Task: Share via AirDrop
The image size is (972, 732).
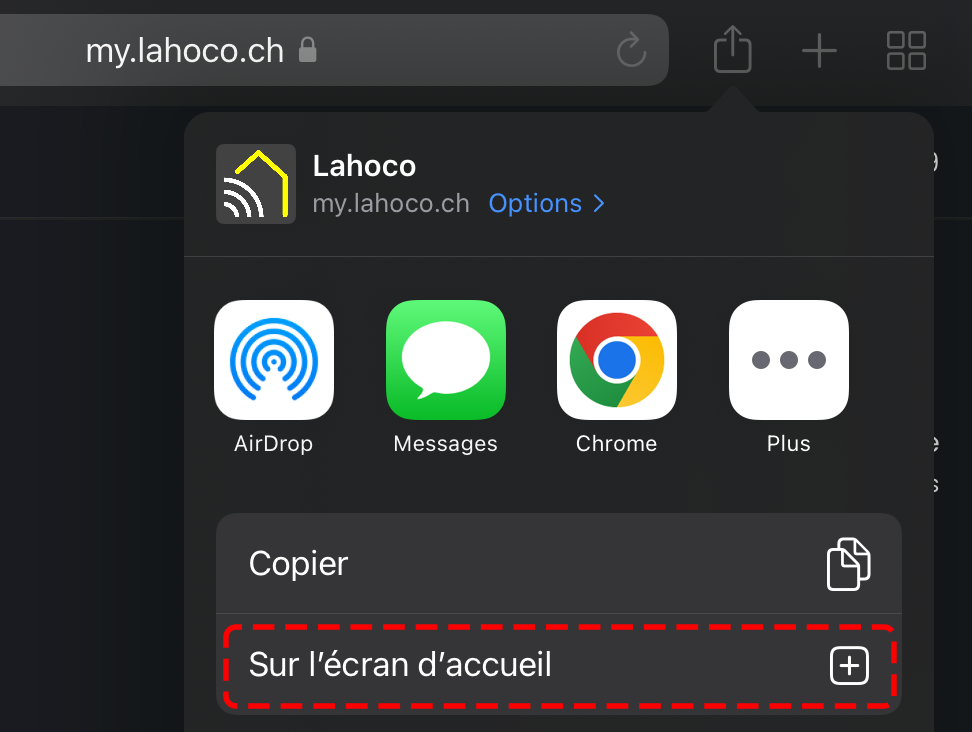Action: click(x=274, y=360)
